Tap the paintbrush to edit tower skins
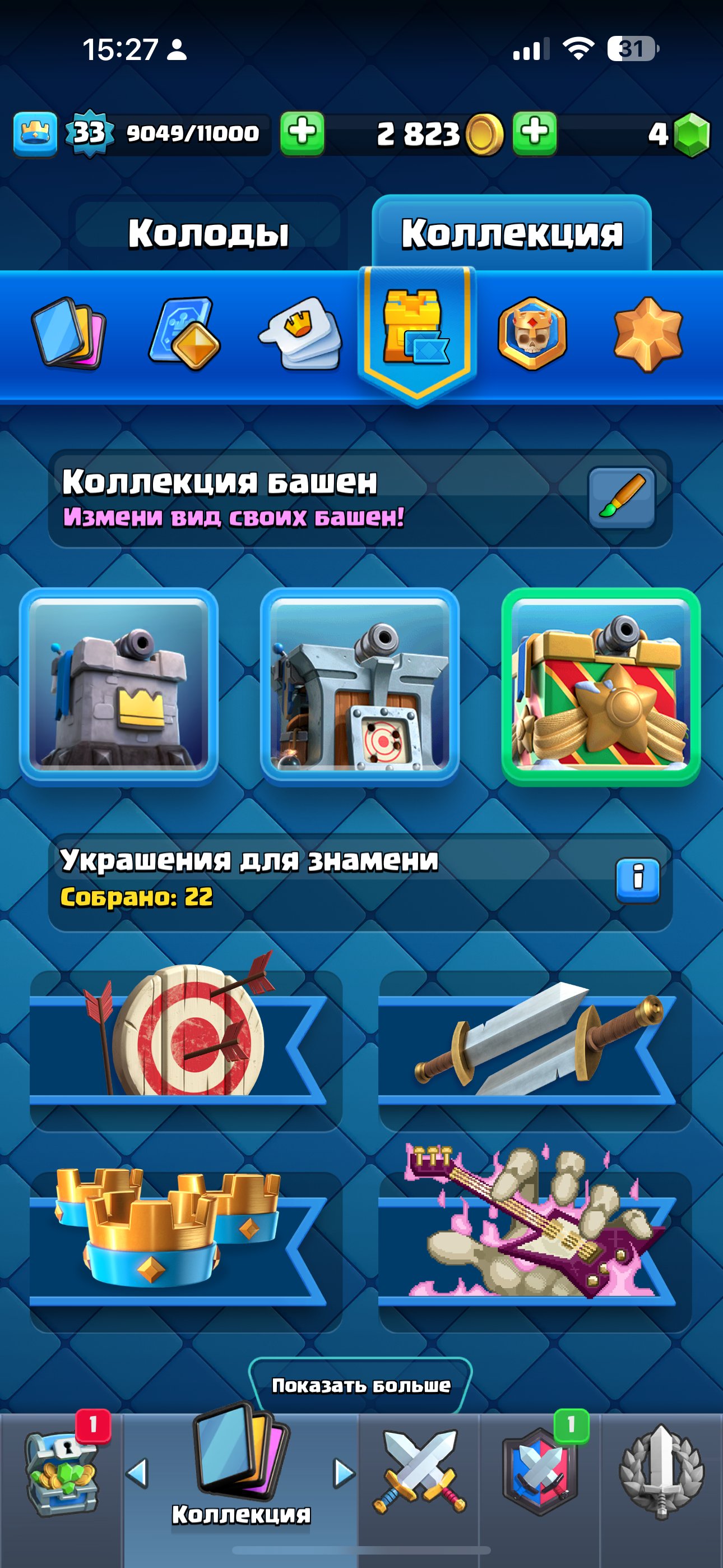Image resolution: width=723 pixels, height=1568 pixels. (622, 497)
